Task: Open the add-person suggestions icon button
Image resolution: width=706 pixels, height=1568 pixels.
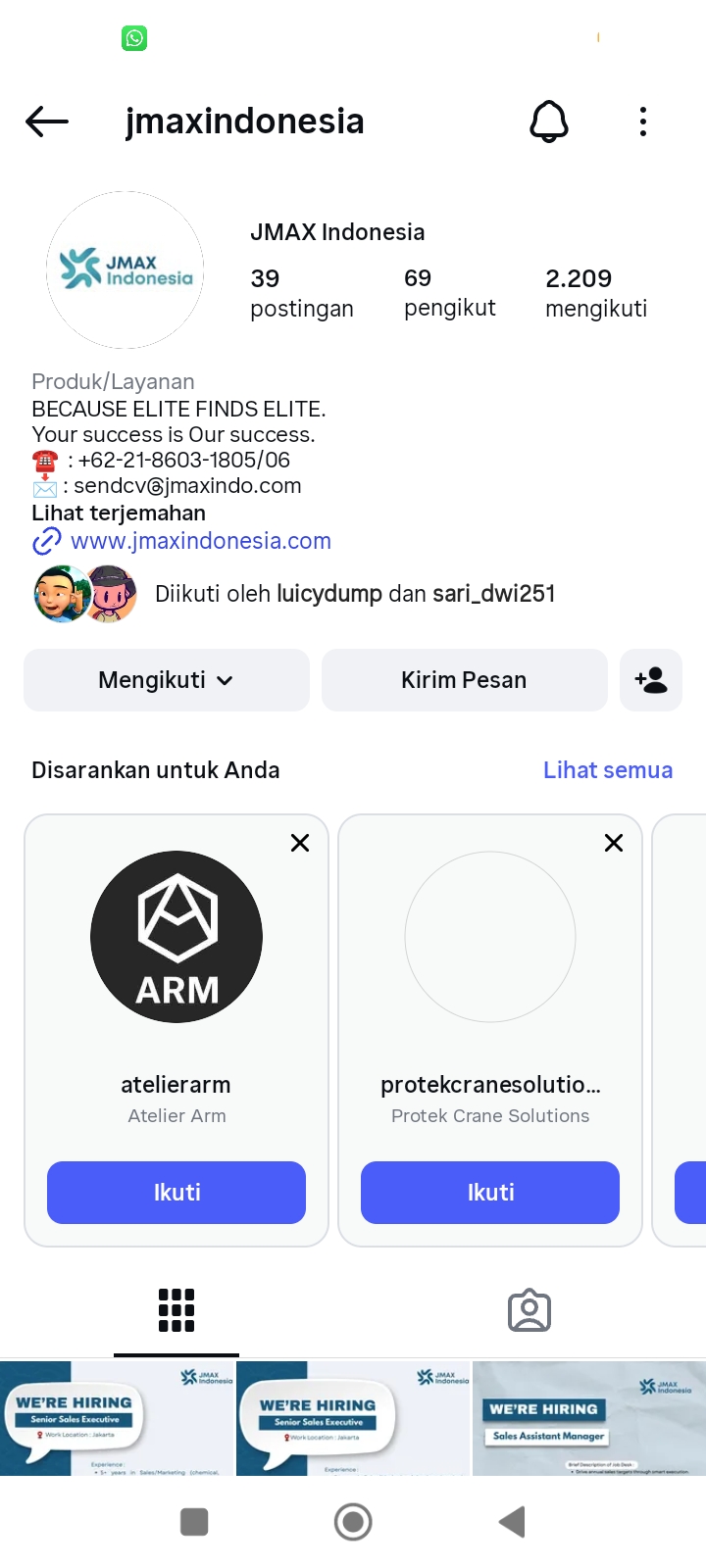Action: (x=651, y=680)
